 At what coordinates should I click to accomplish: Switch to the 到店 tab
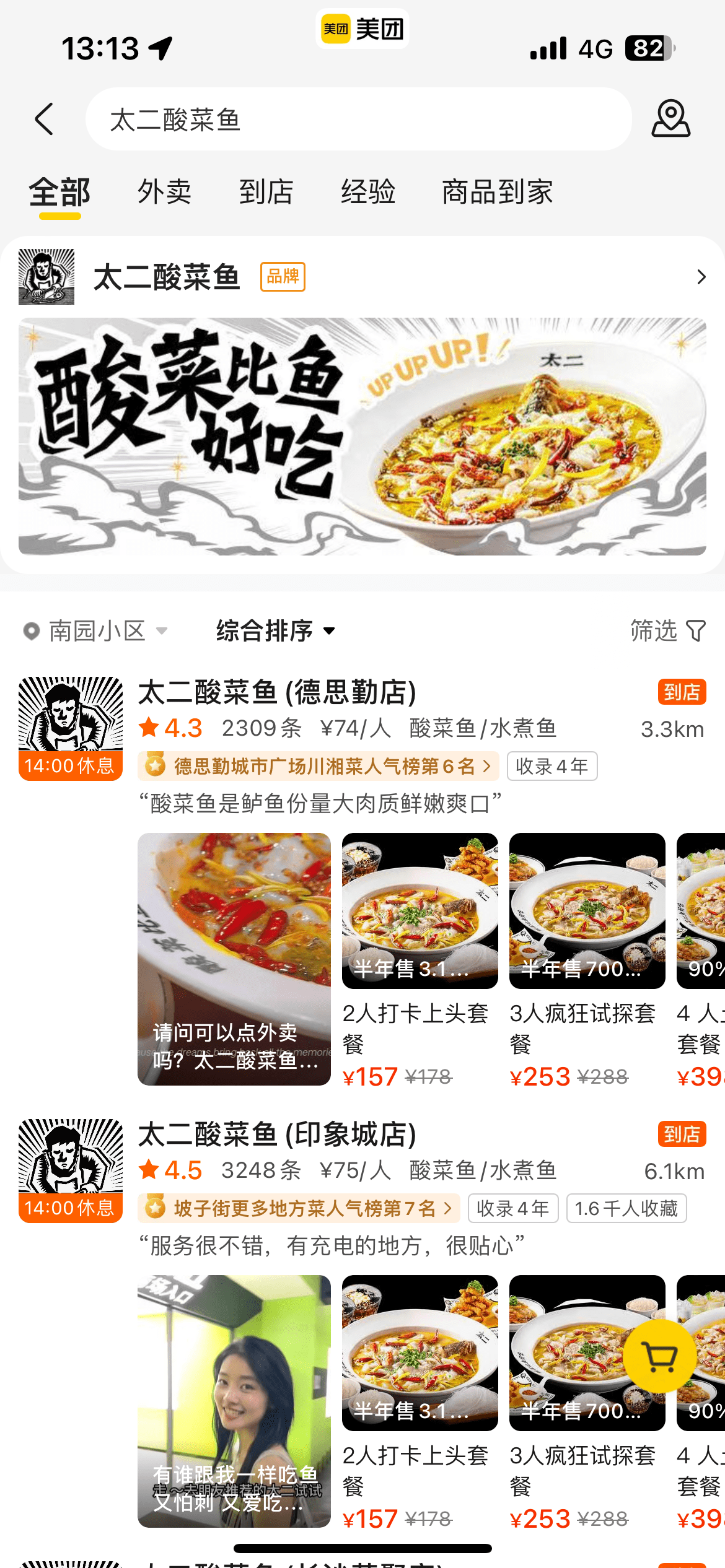pyautogui.click(x=266, y=192)
